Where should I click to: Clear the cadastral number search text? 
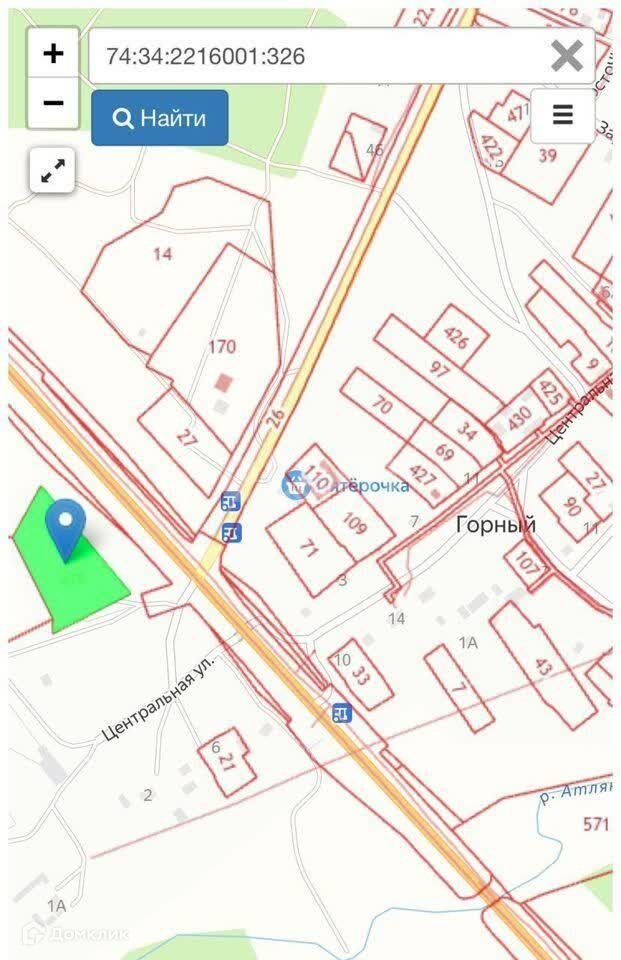pos(566,56)
